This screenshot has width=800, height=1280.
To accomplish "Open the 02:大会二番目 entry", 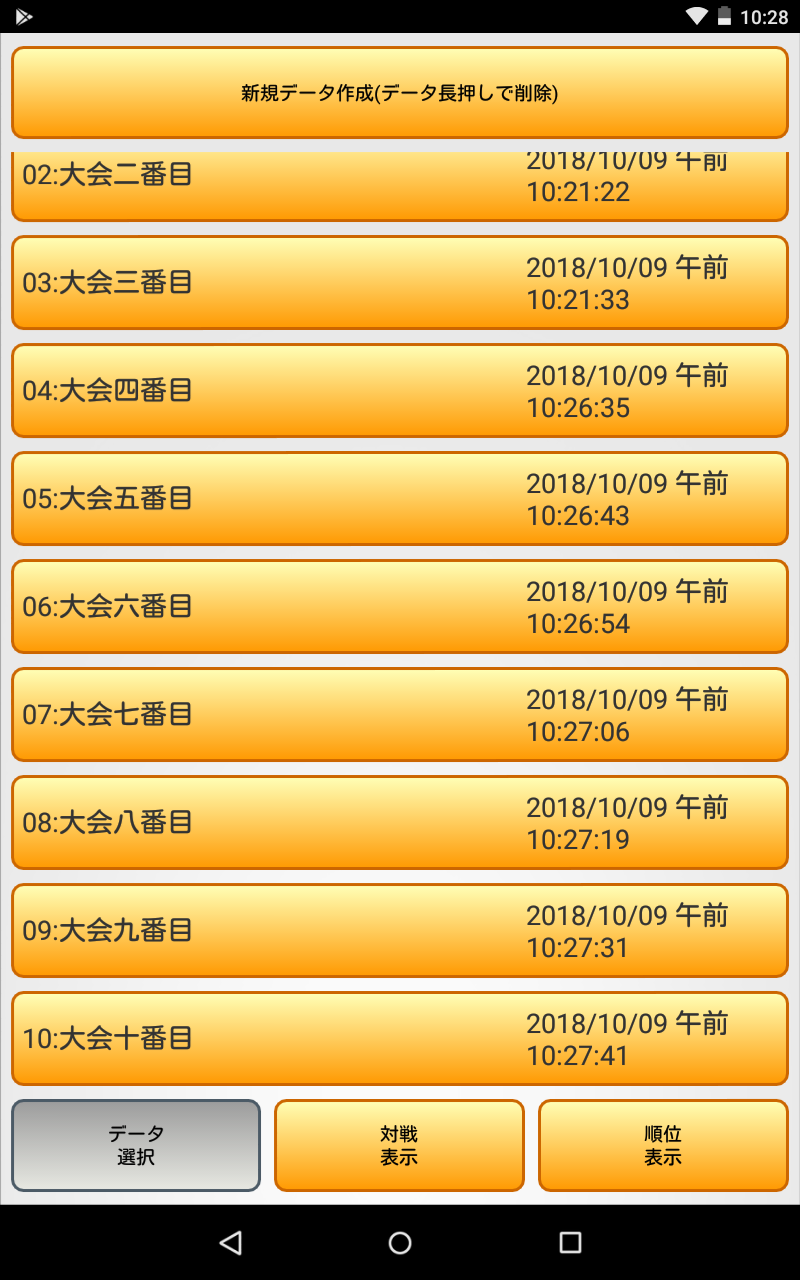I will (x=399, y=186).
